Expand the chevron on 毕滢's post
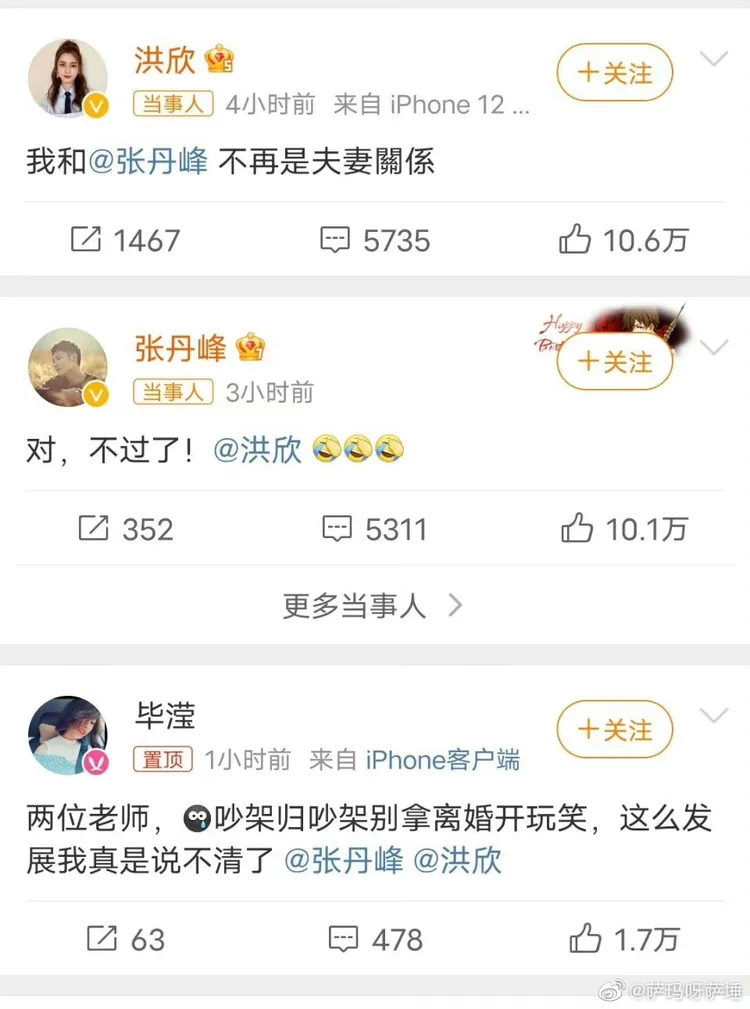 [713, 716]
